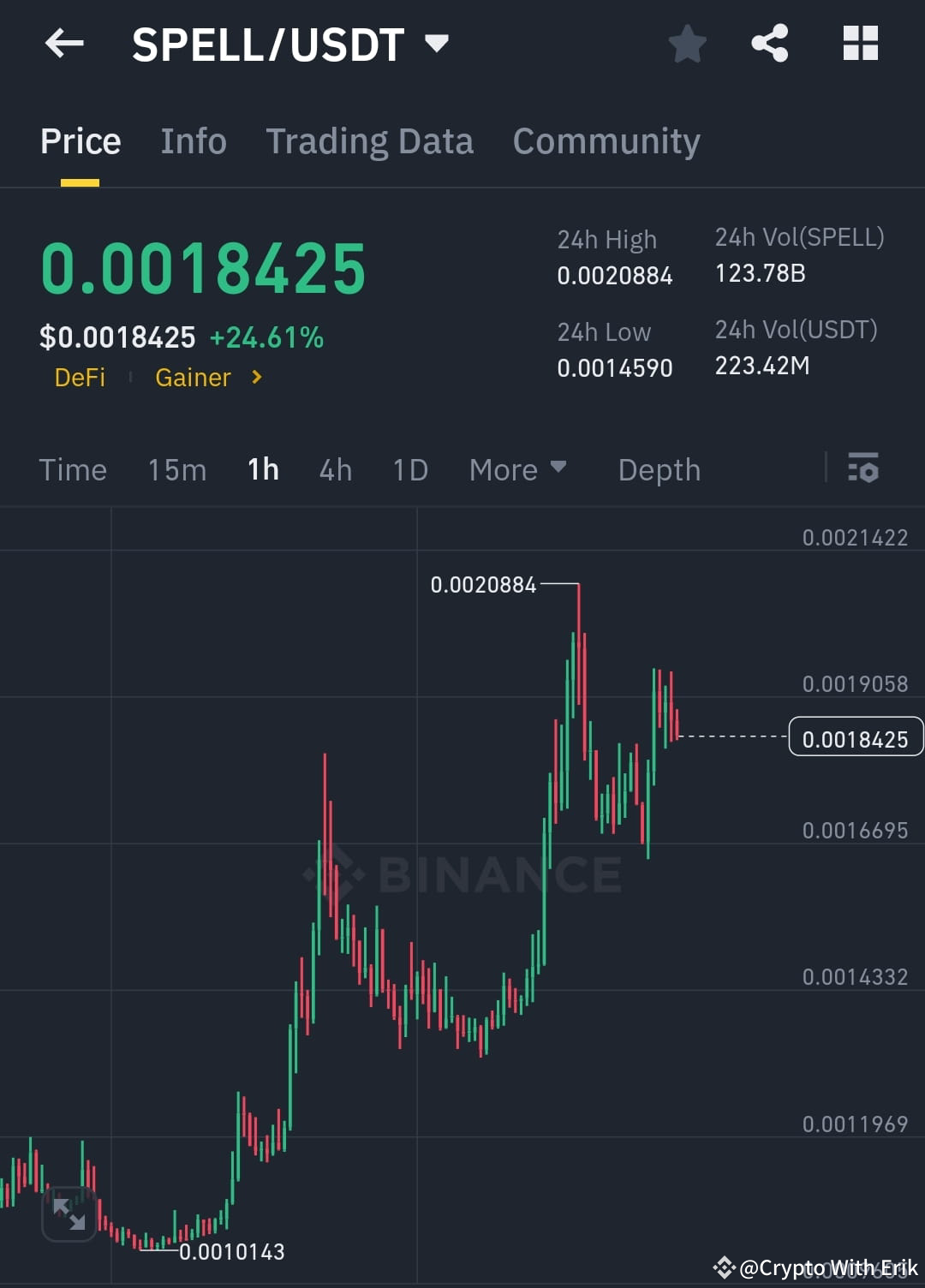The image size is (925, 1288).
Task: Visit the Gainer leaderboard link
Action: (194, 378)
